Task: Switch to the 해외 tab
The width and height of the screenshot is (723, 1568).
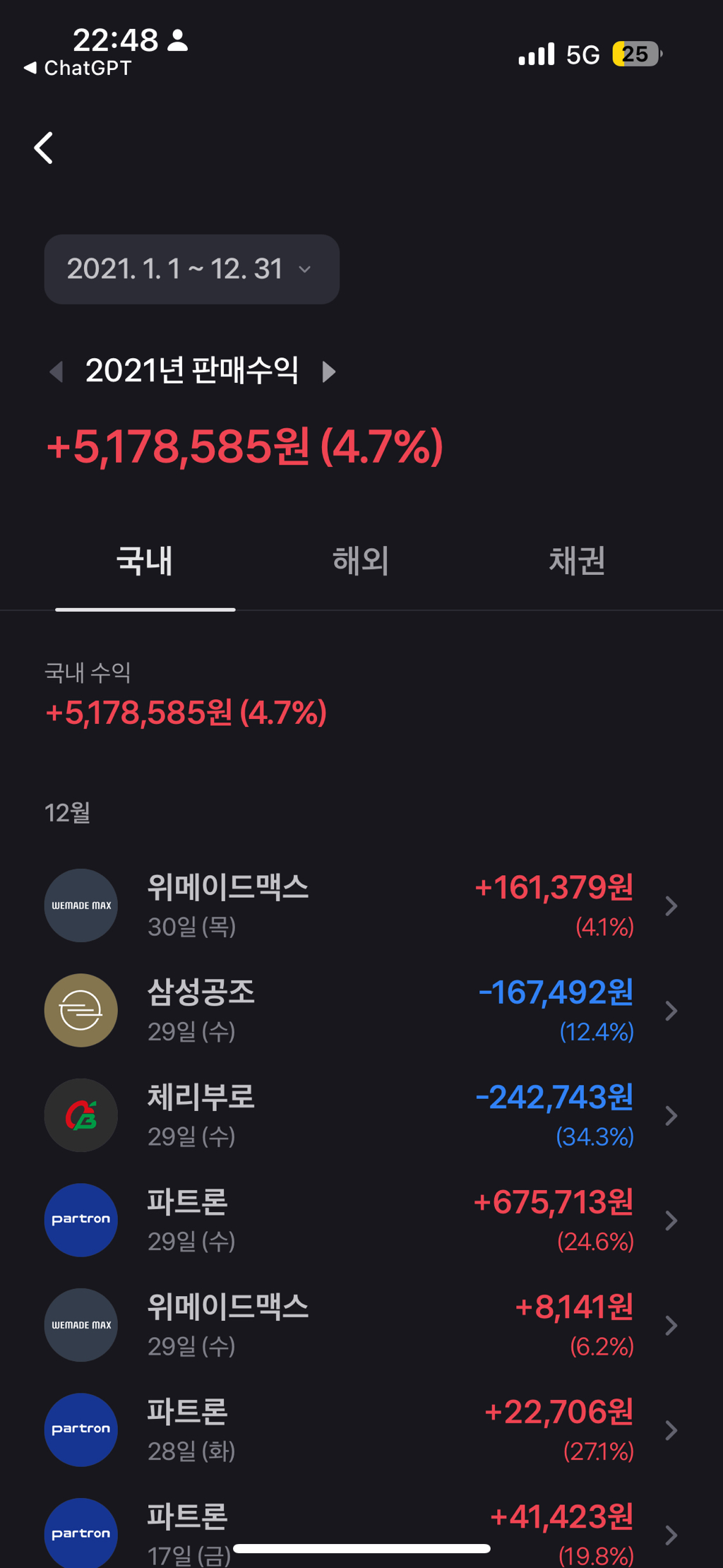Action: point(361,559)
